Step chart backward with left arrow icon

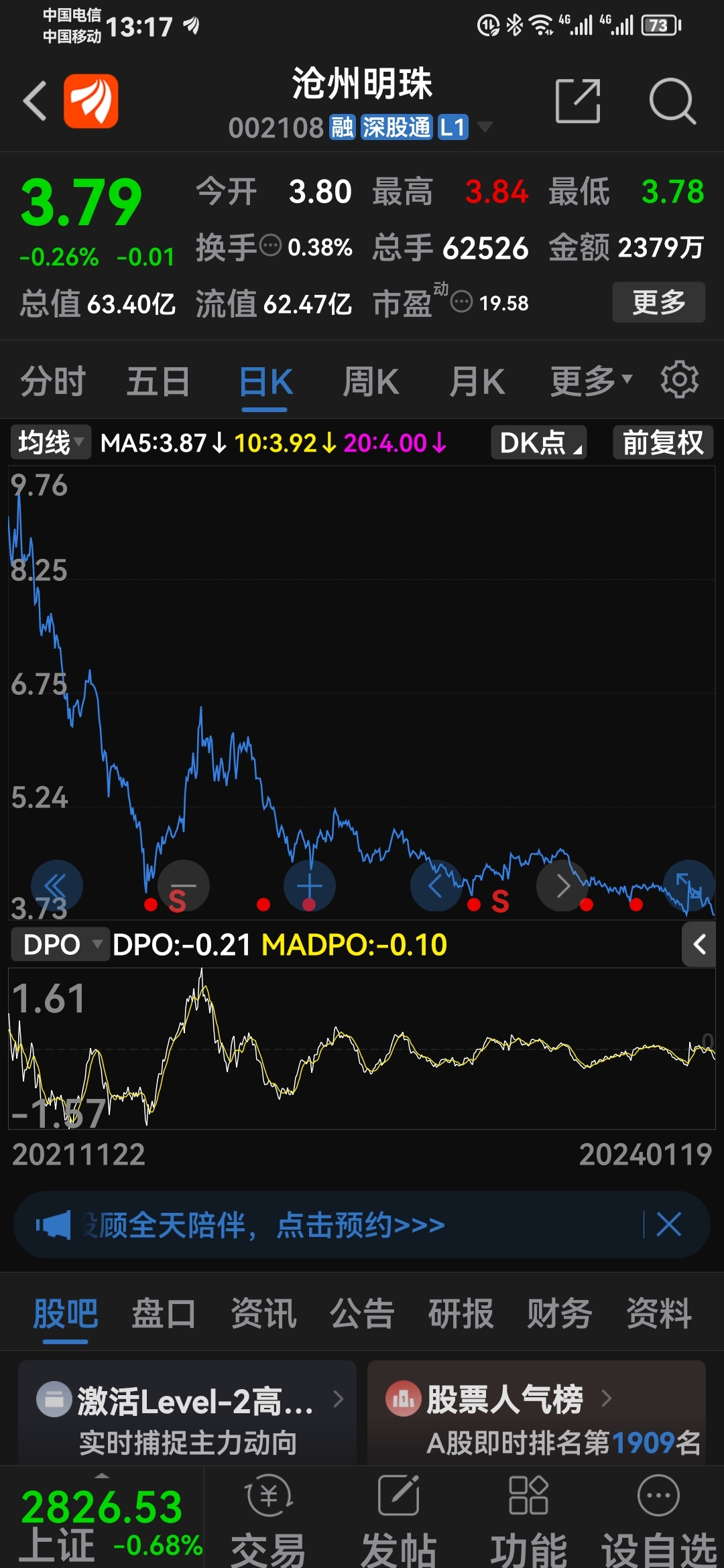436,885
